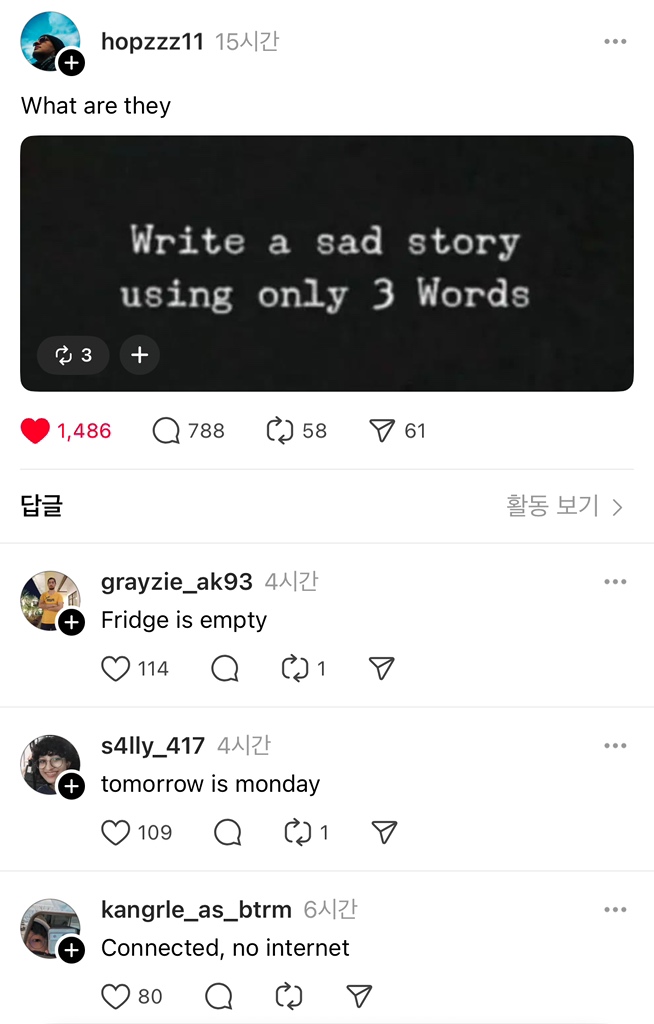This screenshot has height=1024, width=654.
Task: Open overflow menu on kangrle_as_btrm's reply
Action: 615,910
